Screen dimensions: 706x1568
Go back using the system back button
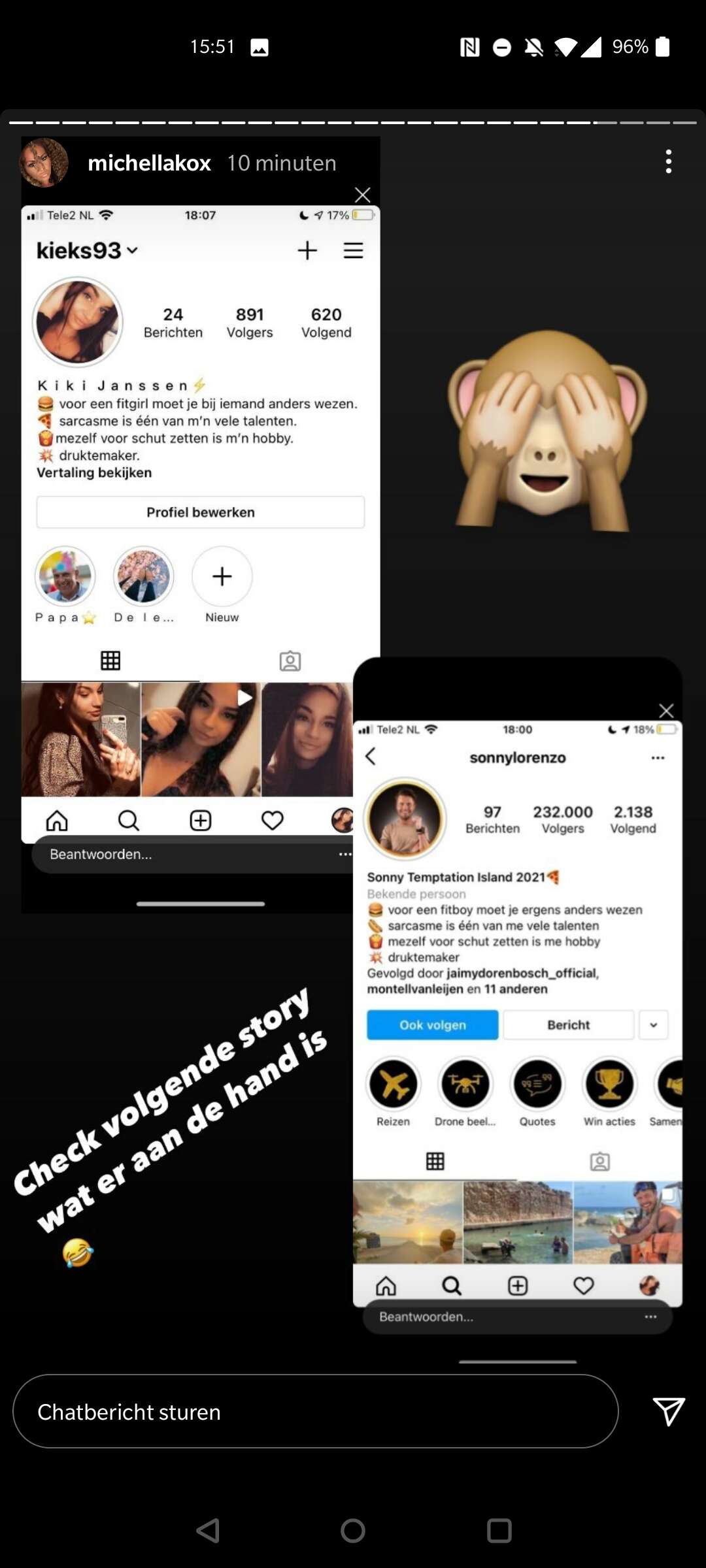coord(208,1530)
